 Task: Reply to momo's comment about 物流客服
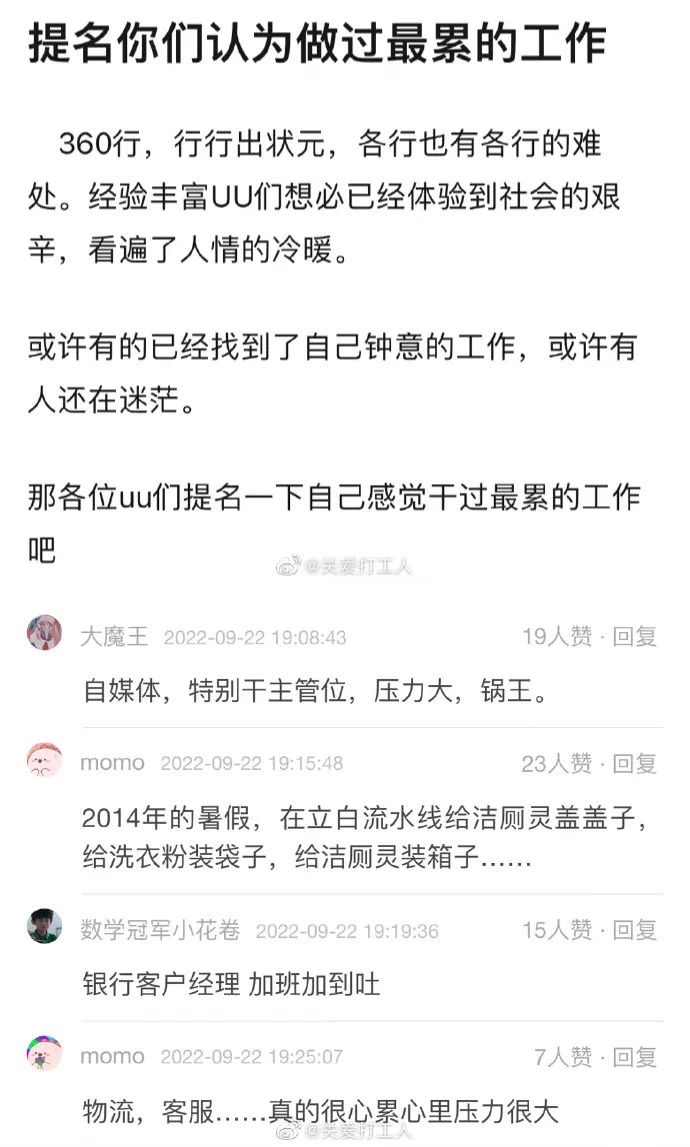(x=634, y=1057)
